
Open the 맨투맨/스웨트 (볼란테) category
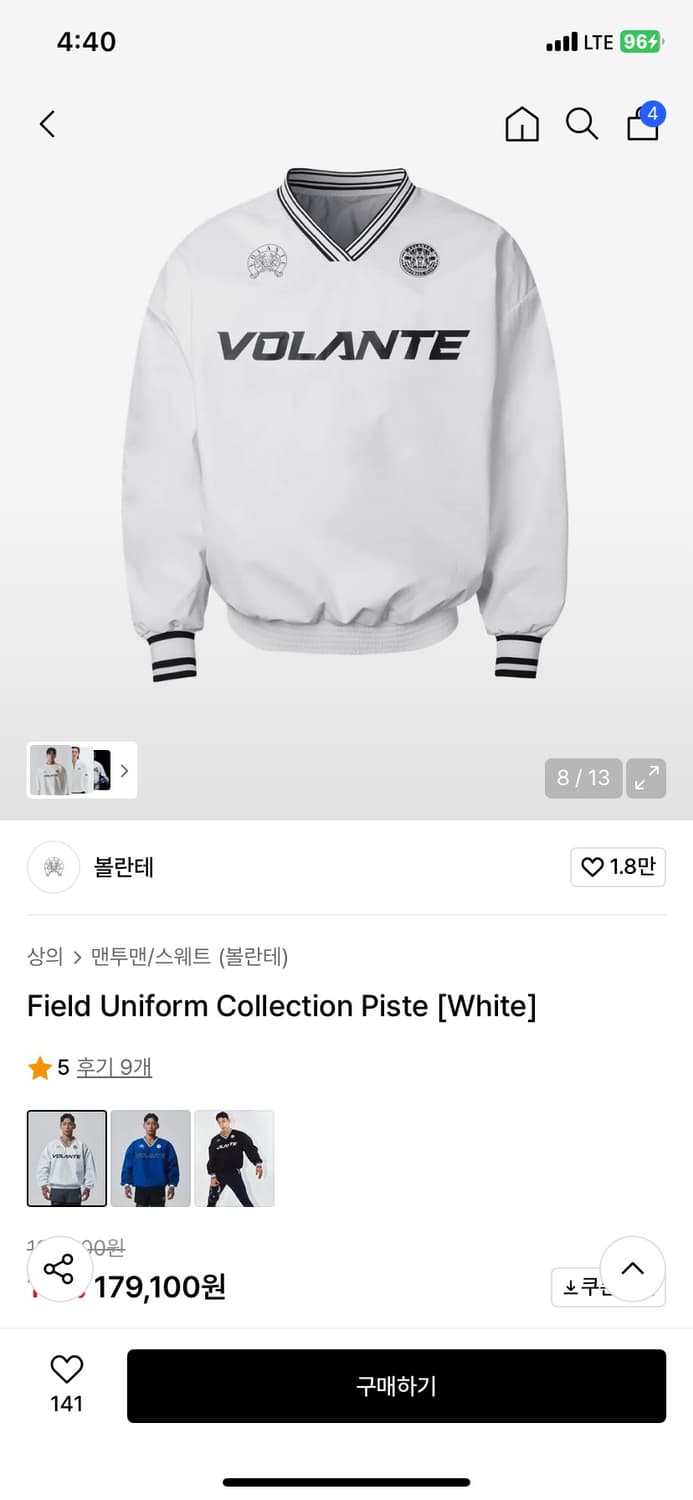point(190,957)
